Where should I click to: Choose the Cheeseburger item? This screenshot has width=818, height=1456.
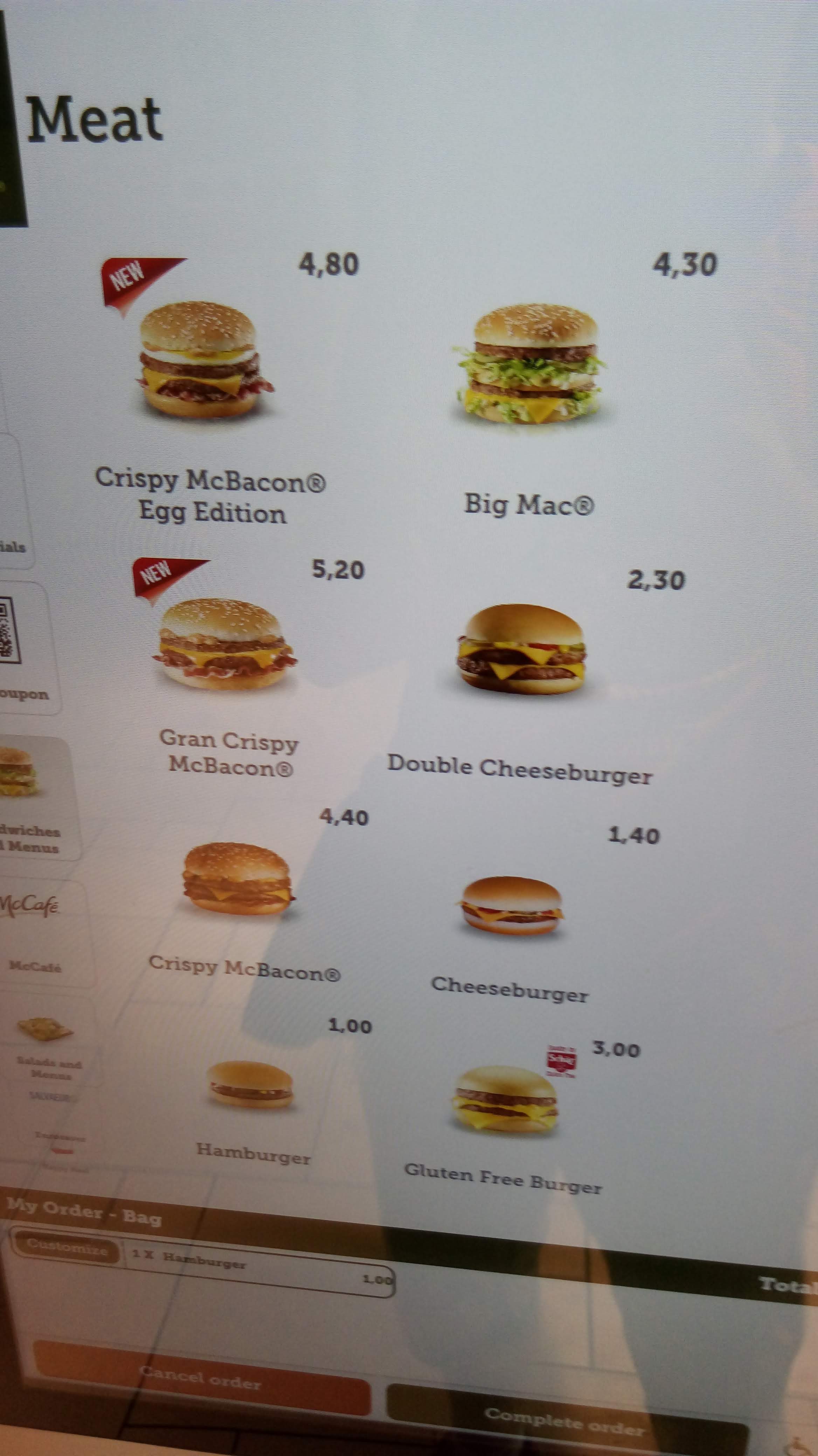(x=512, y=916)
